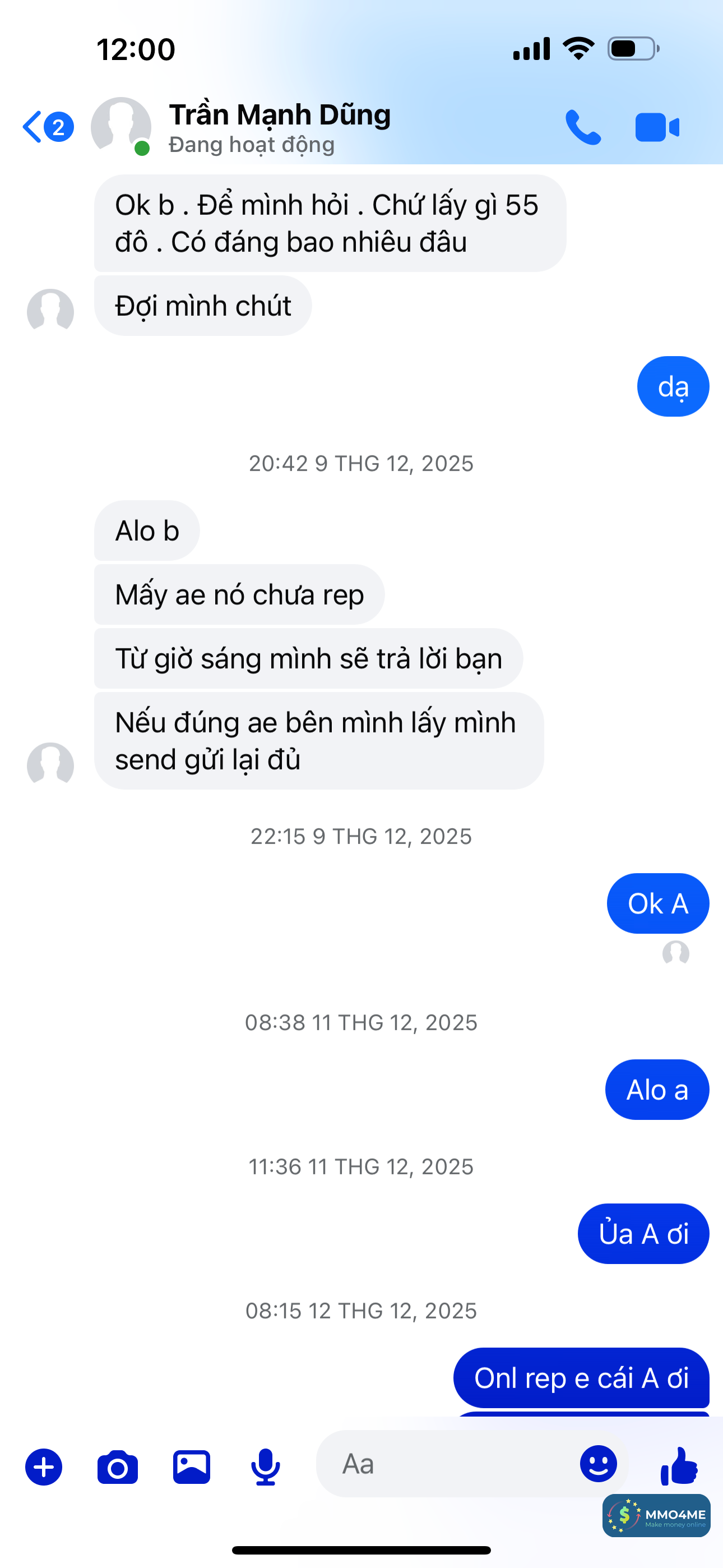Image resolution: width=723 pixels, height=1568 pixels.
Task: Open Trần Mạnh Dũng's profile details
Action: pyautogui.click(x=279, y=127)
